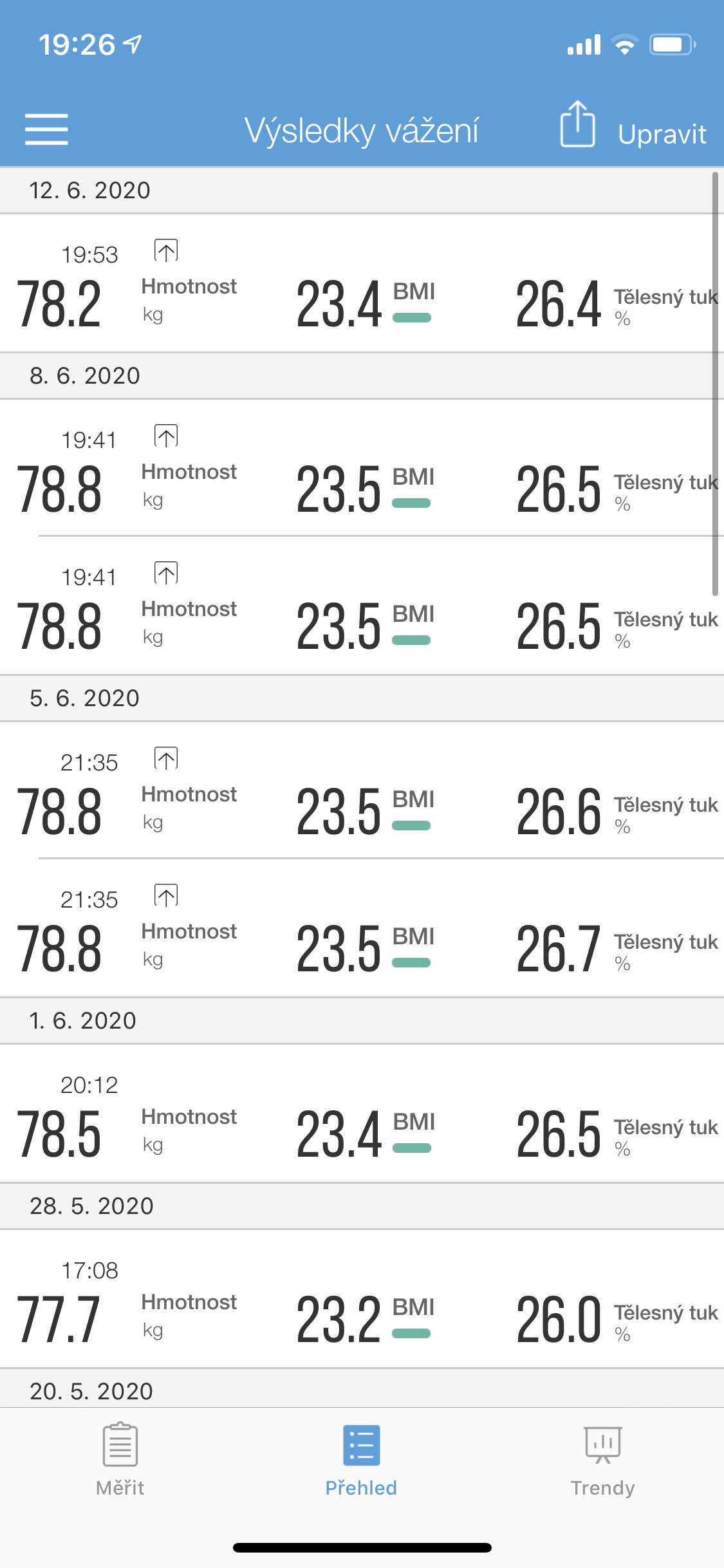Select the Přehled tab

(361, 1459)
